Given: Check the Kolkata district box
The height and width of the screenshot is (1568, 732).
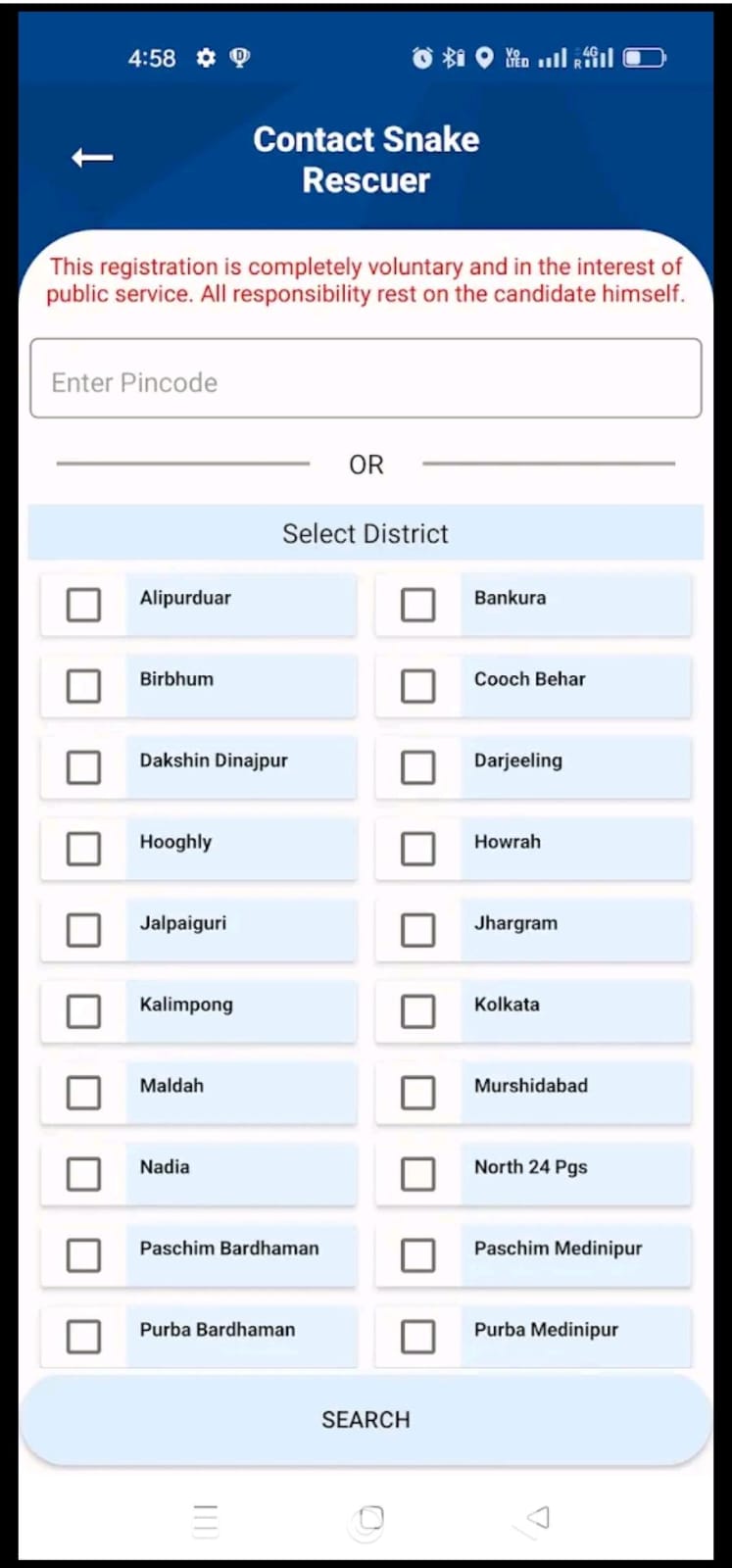Looking at the screenshot, I should pos(418,1011).
